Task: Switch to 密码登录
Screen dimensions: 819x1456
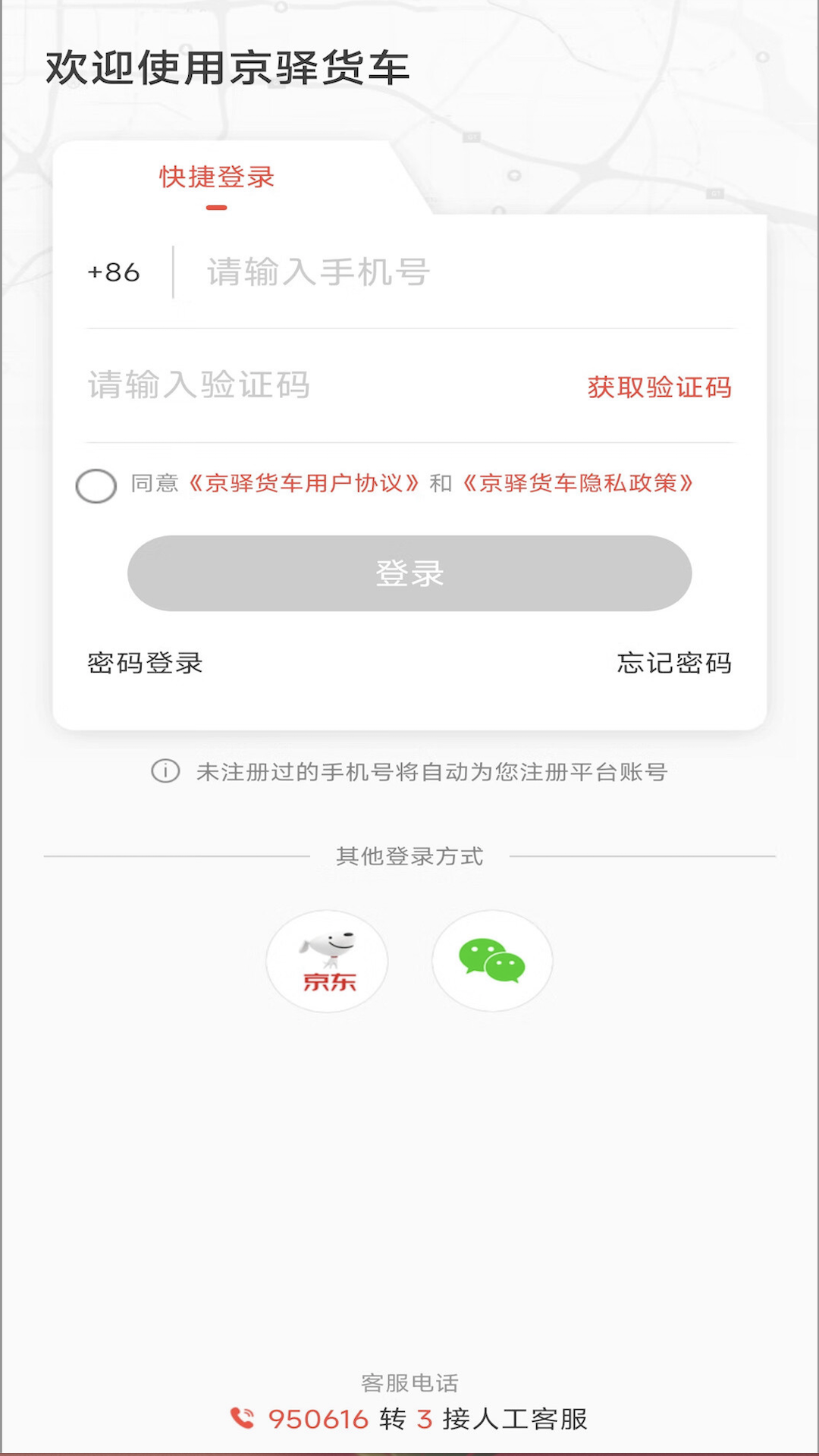Action: 145,664
